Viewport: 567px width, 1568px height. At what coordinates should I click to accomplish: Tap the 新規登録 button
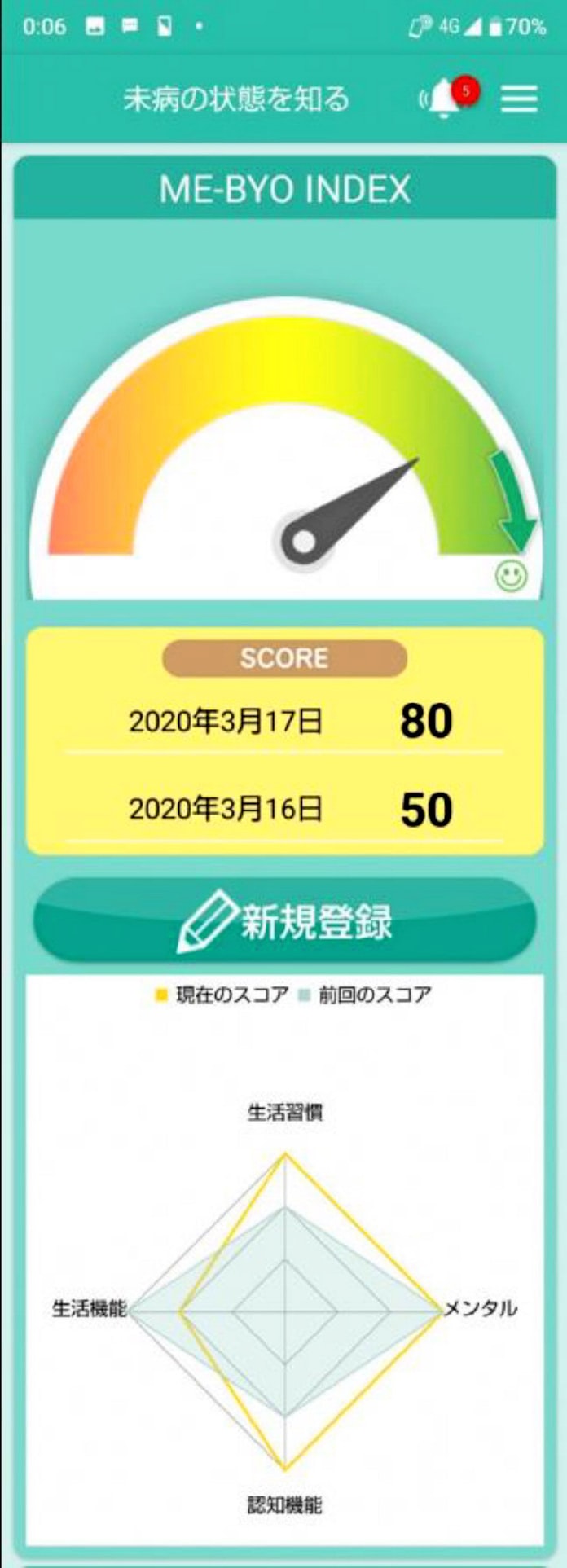(x=284, y=921)
